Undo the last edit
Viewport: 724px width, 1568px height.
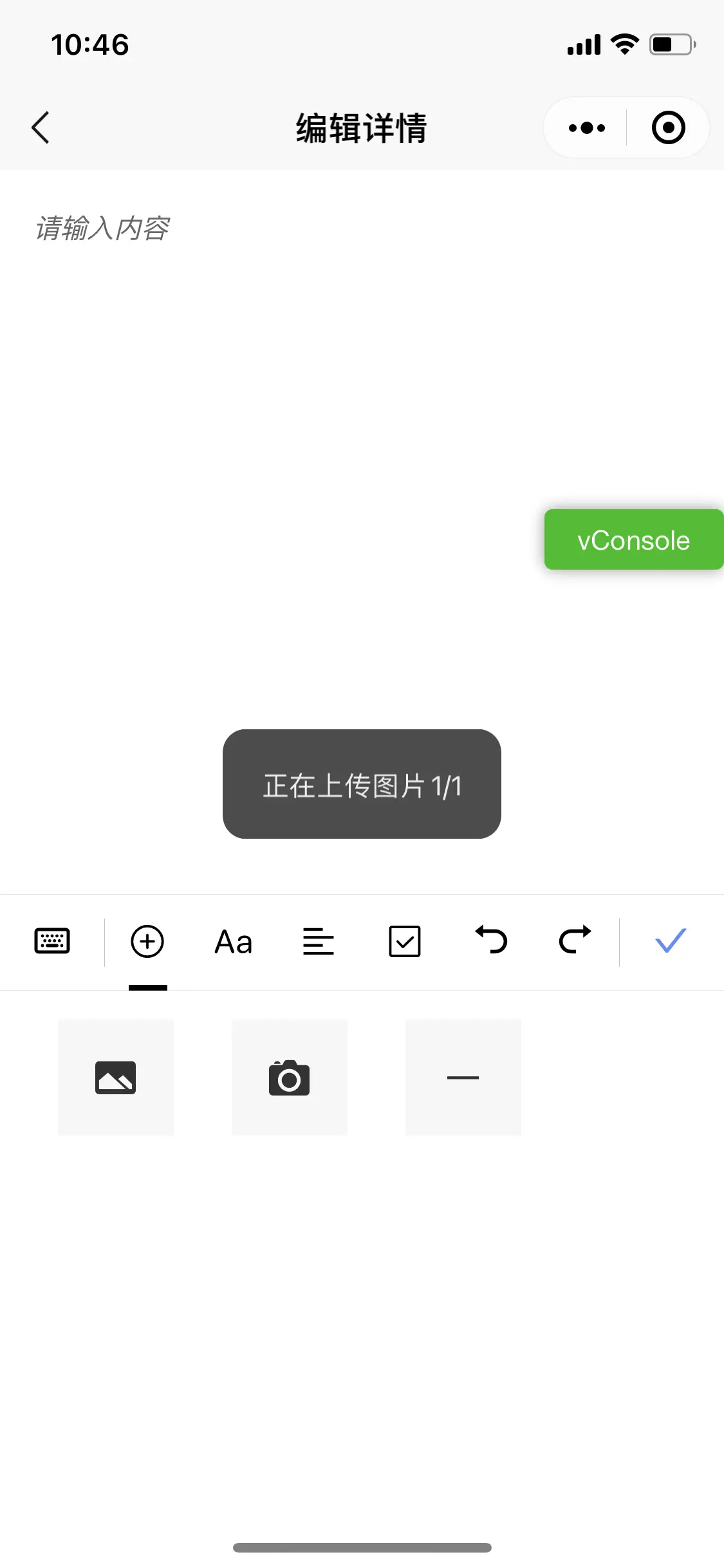point(491,940)
